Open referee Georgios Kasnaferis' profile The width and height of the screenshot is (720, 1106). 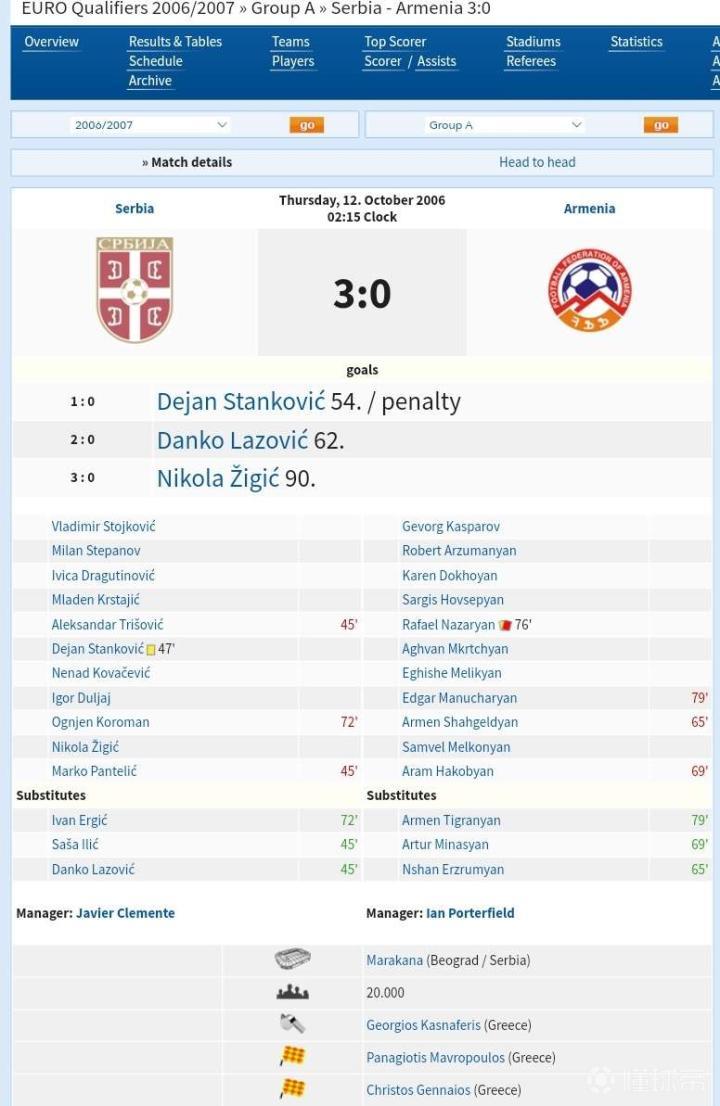[x=423, y=1025]
